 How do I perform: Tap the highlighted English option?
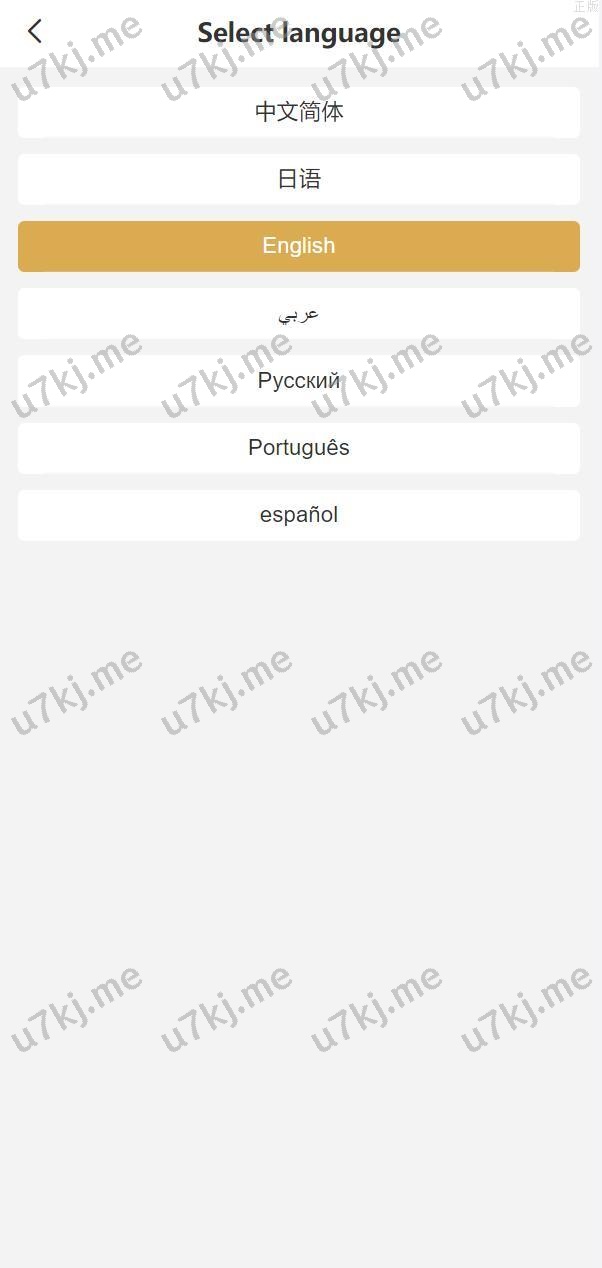[x=299, y=246]
